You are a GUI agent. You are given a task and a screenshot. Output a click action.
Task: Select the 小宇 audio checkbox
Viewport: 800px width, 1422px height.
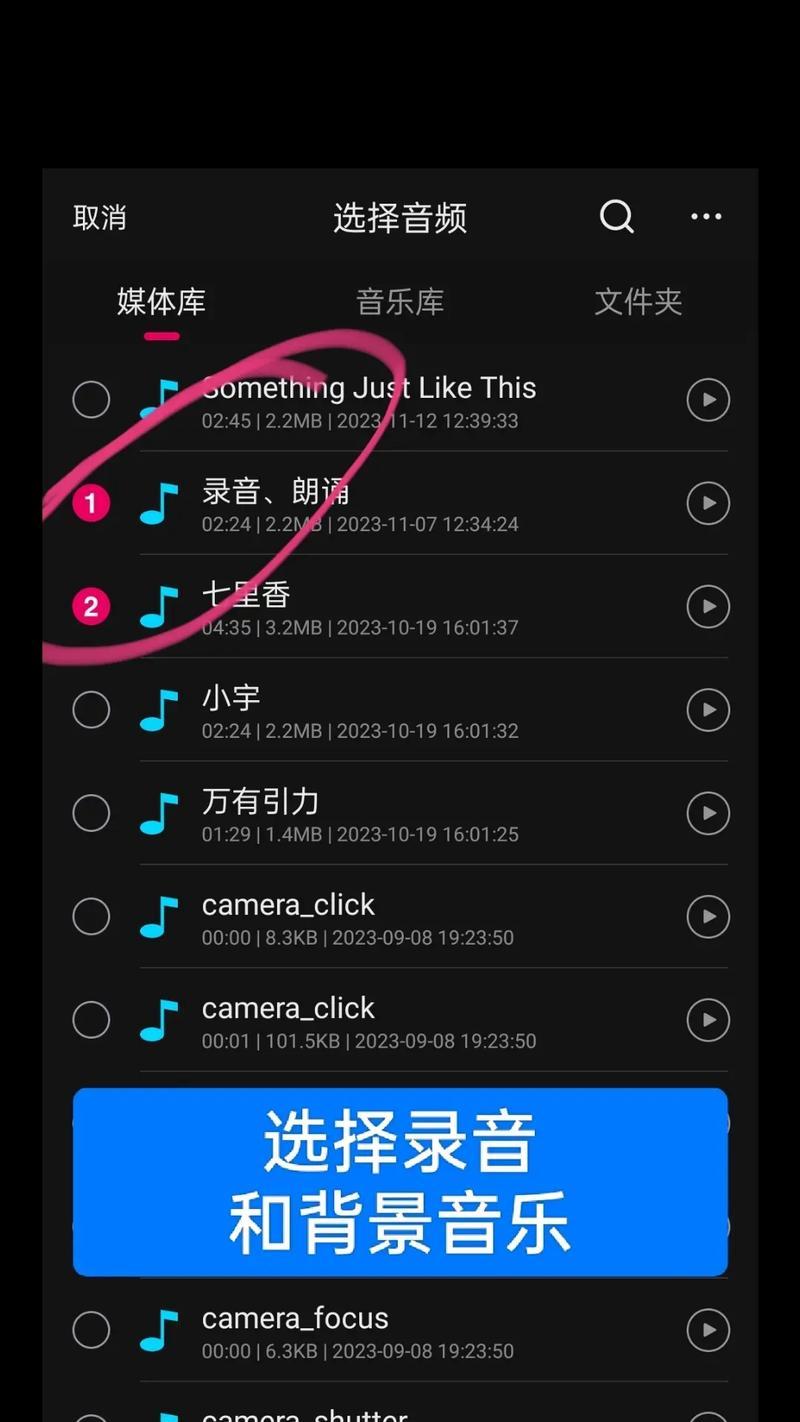click(91, 710)
